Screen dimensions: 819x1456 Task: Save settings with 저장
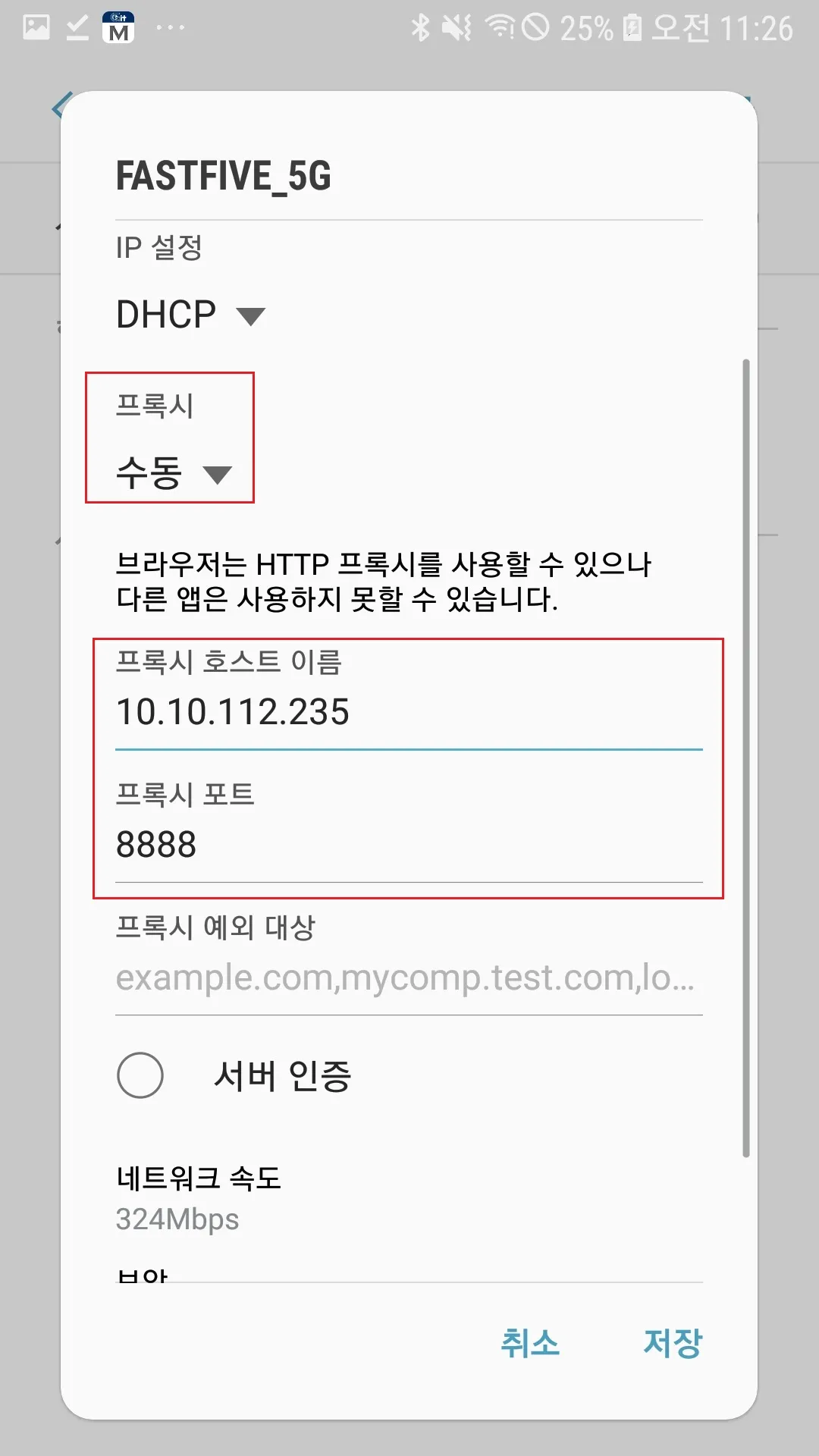click(673, 1343)
